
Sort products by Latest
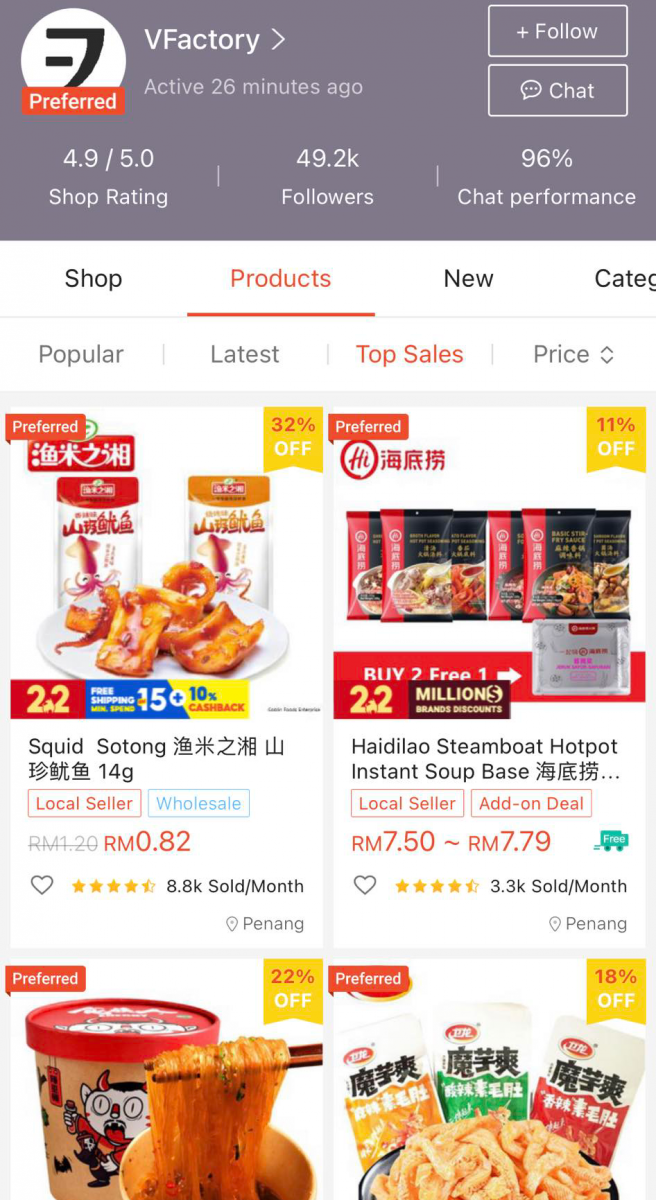click(244, 354)
